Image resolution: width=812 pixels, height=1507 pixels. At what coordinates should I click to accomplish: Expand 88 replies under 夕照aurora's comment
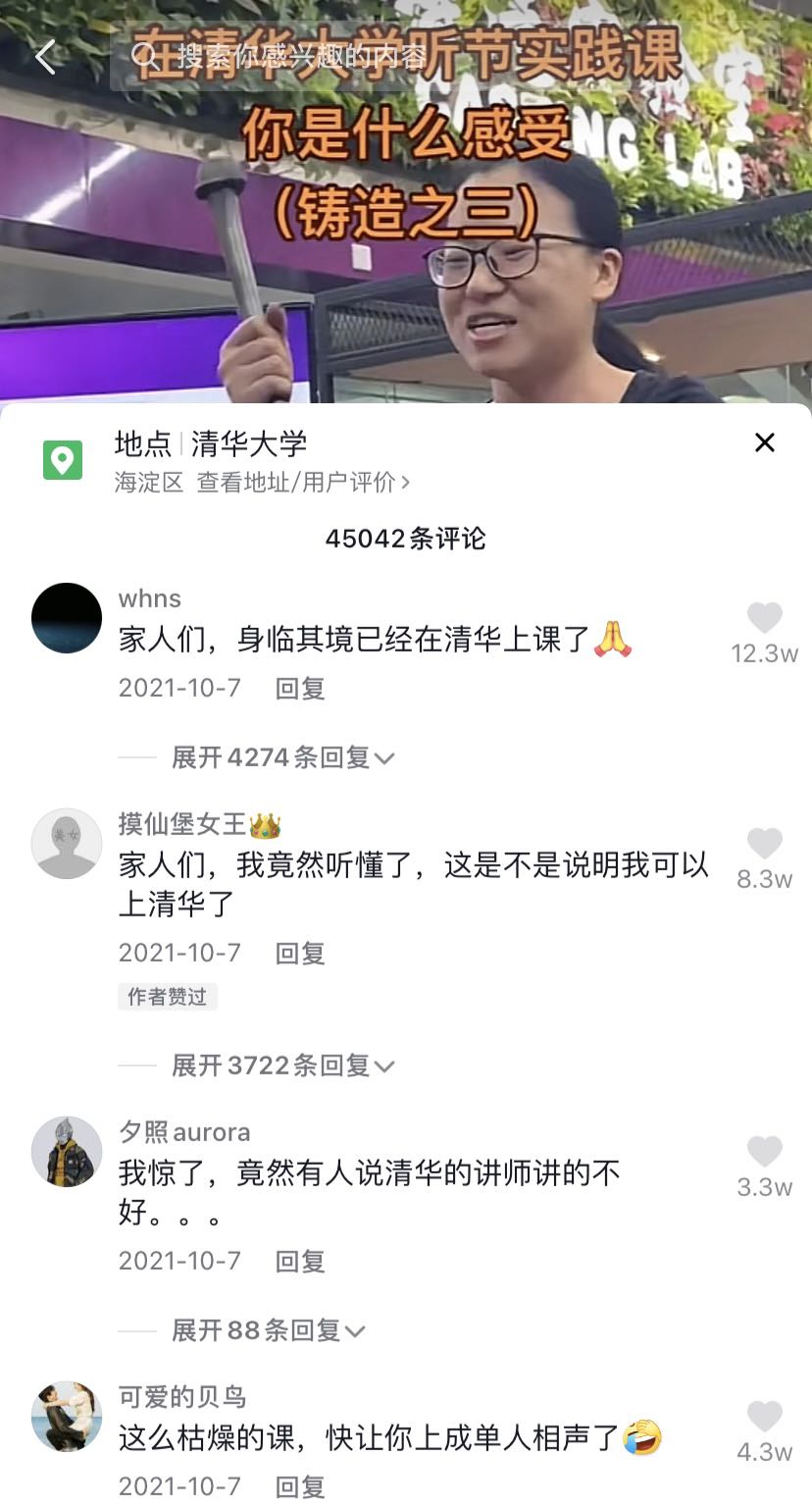[x=268, y=1330]
